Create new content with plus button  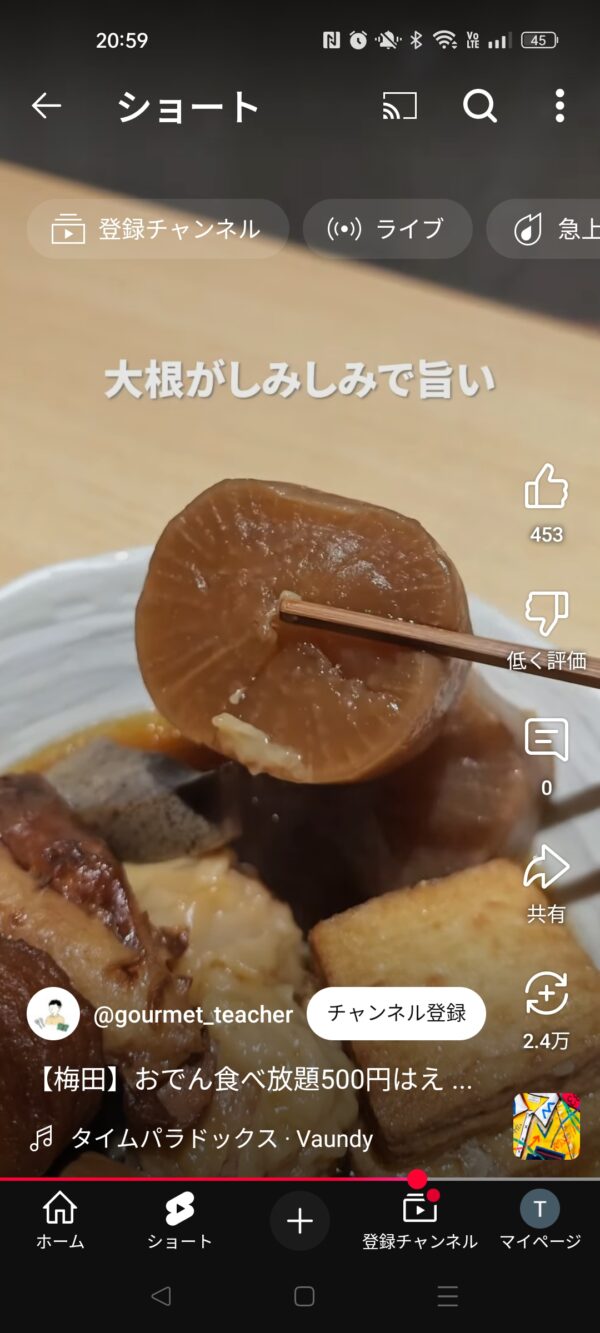300,1221
